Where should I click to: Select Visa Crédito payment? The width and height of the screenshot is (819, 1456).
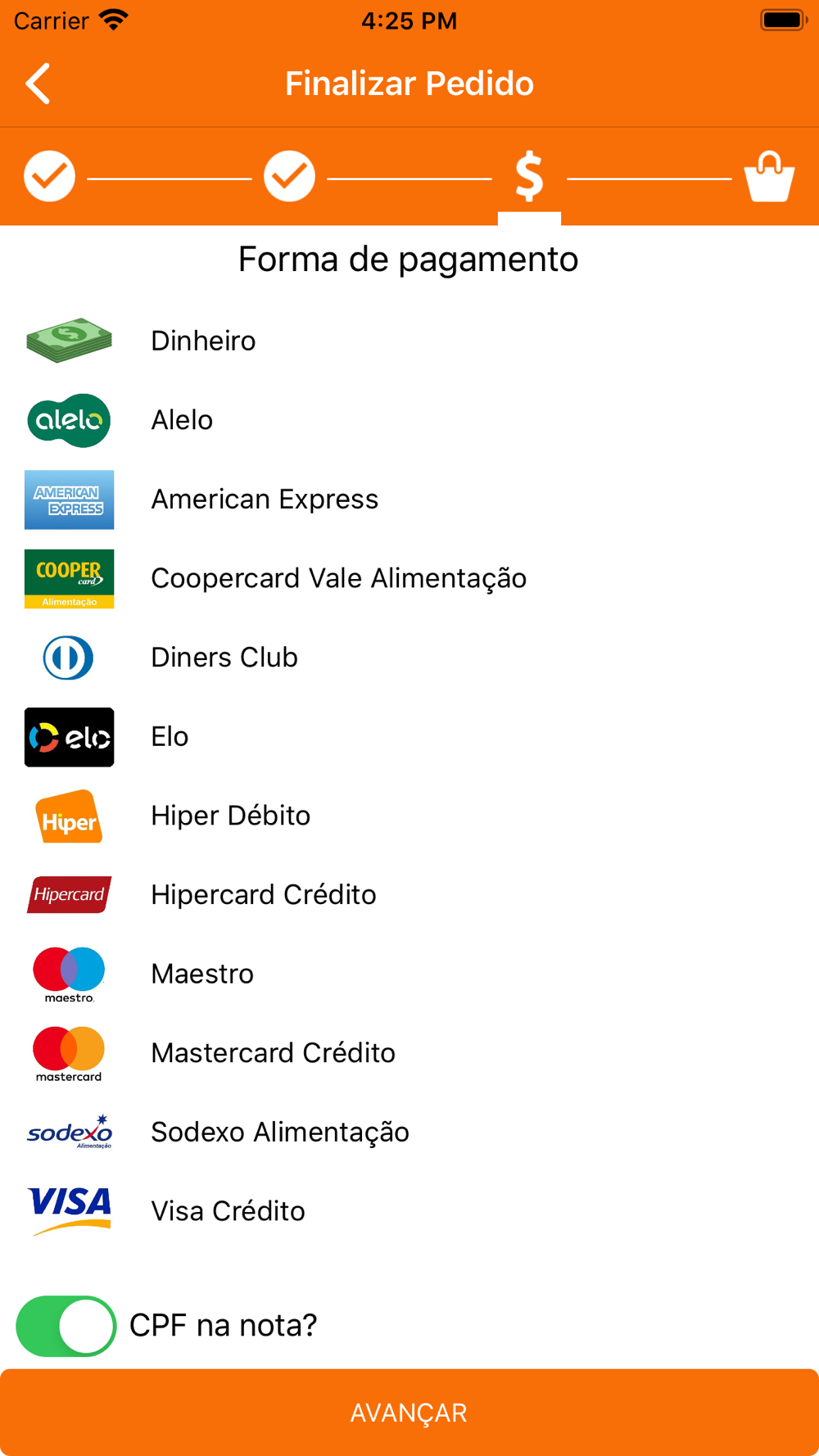228,1211
